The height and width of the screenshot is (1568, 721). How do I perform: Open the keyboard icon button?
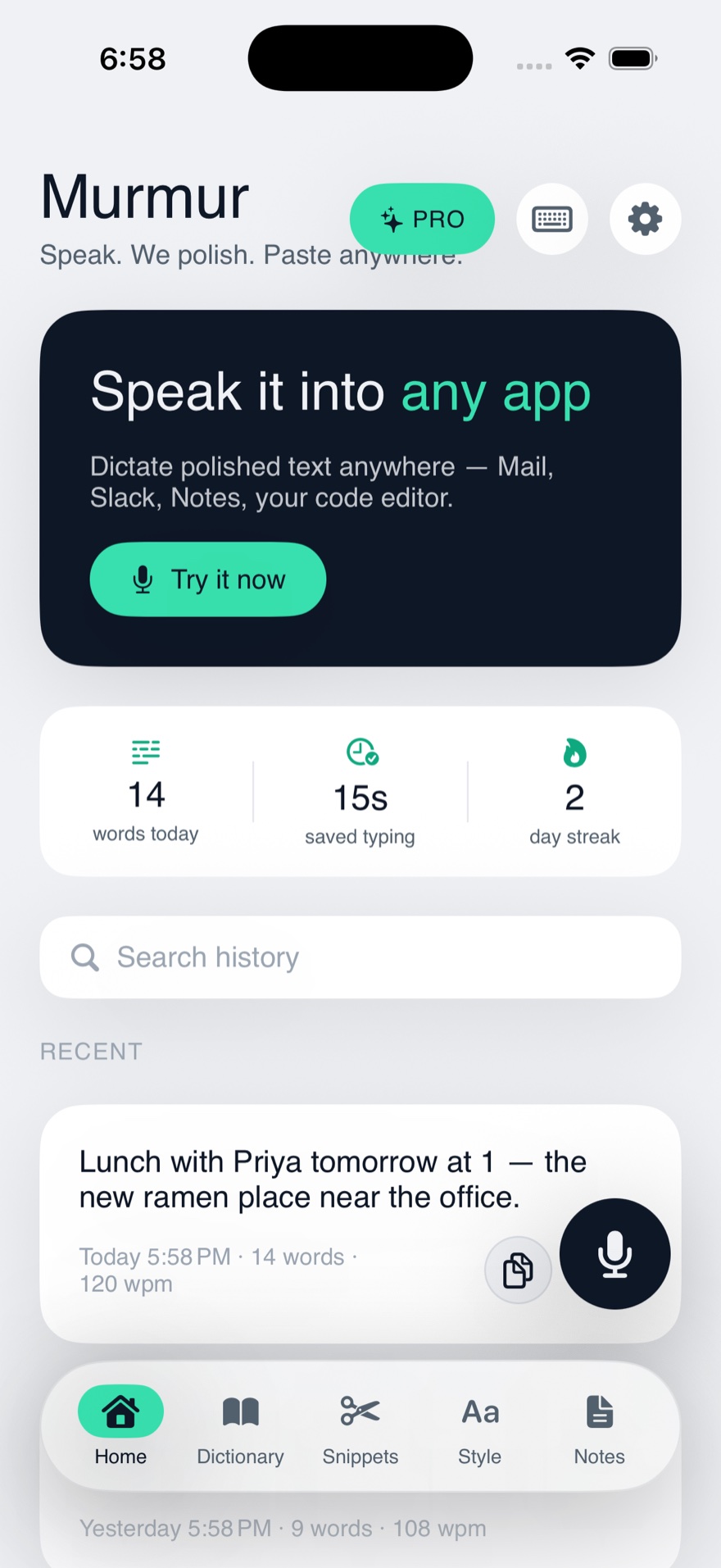coord(552,219)
